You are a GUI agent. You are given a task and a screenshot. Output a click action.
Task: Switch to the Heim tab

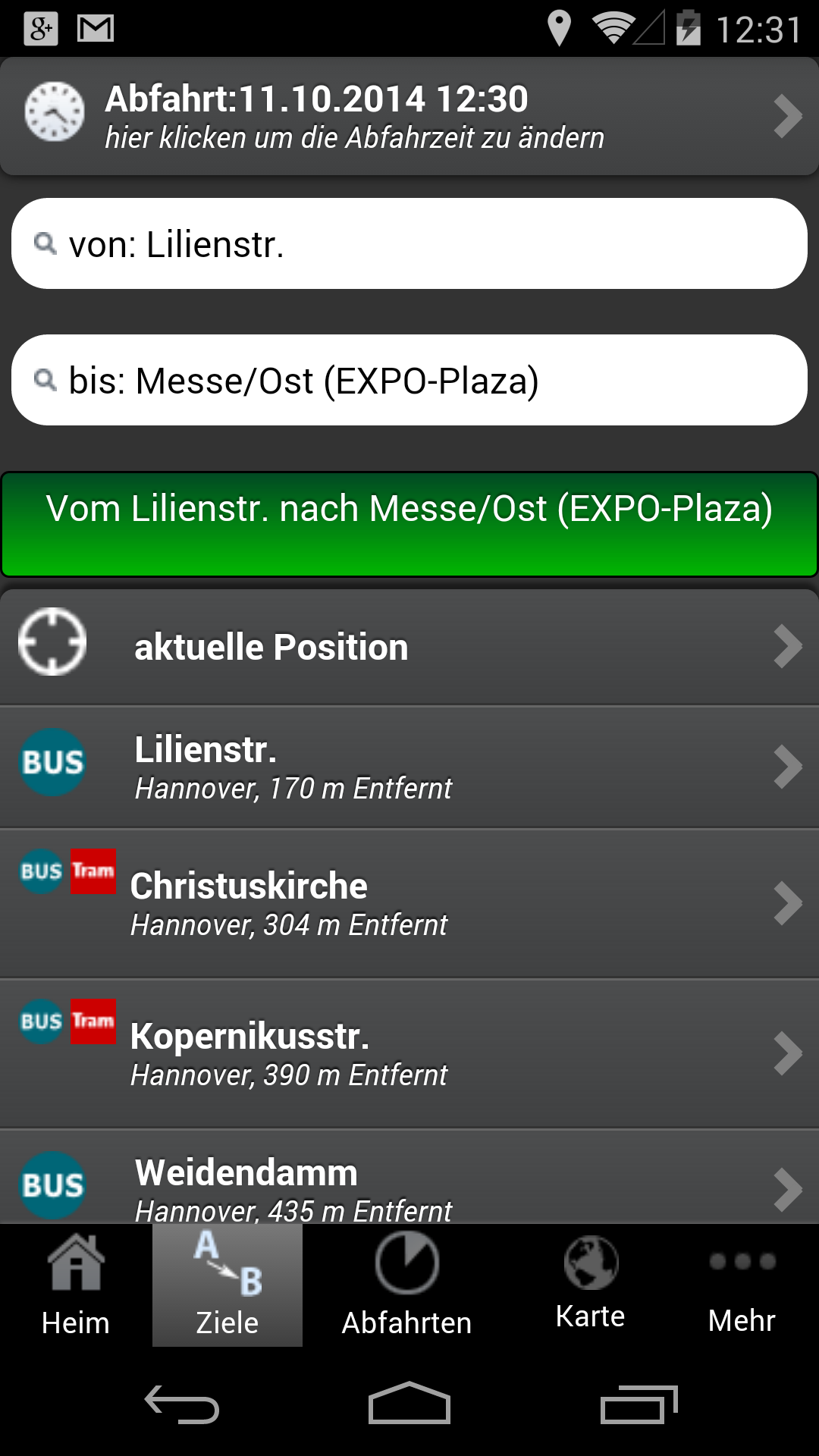coord(76,1285)
